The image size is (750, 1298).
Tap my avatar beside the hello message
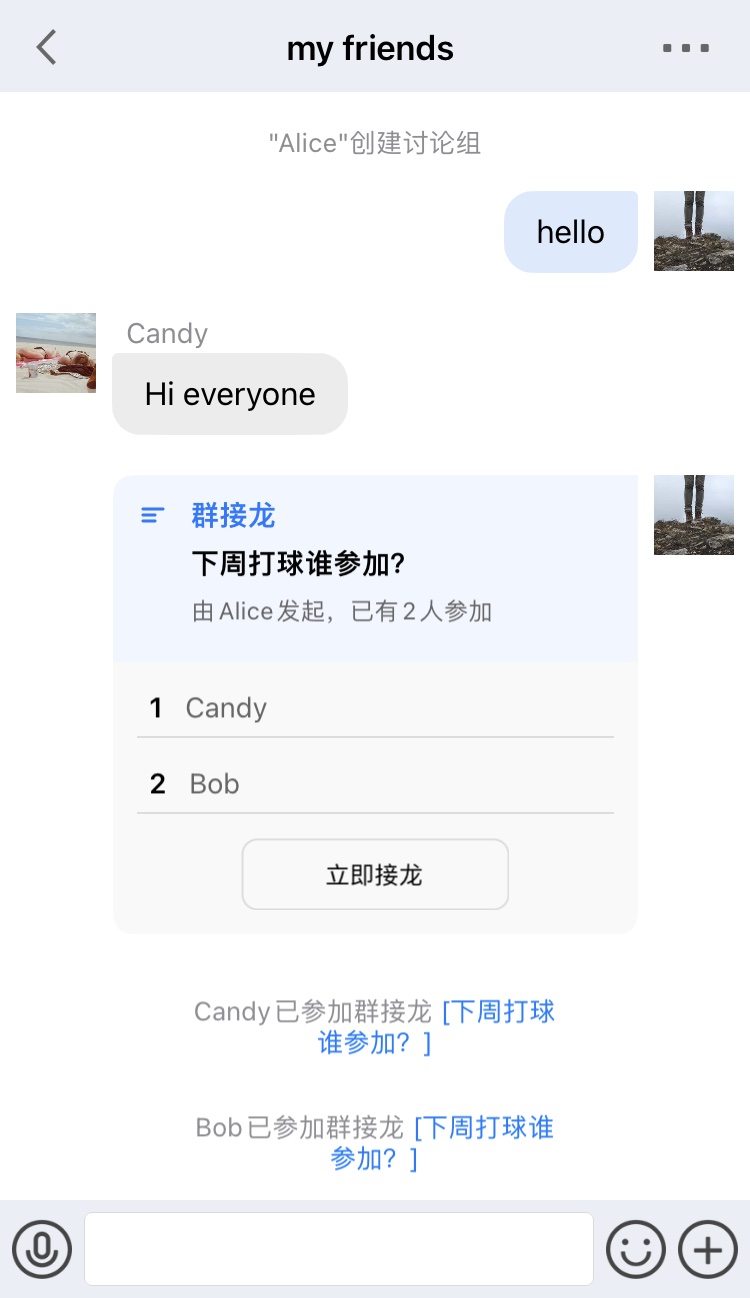coord(694,231)
